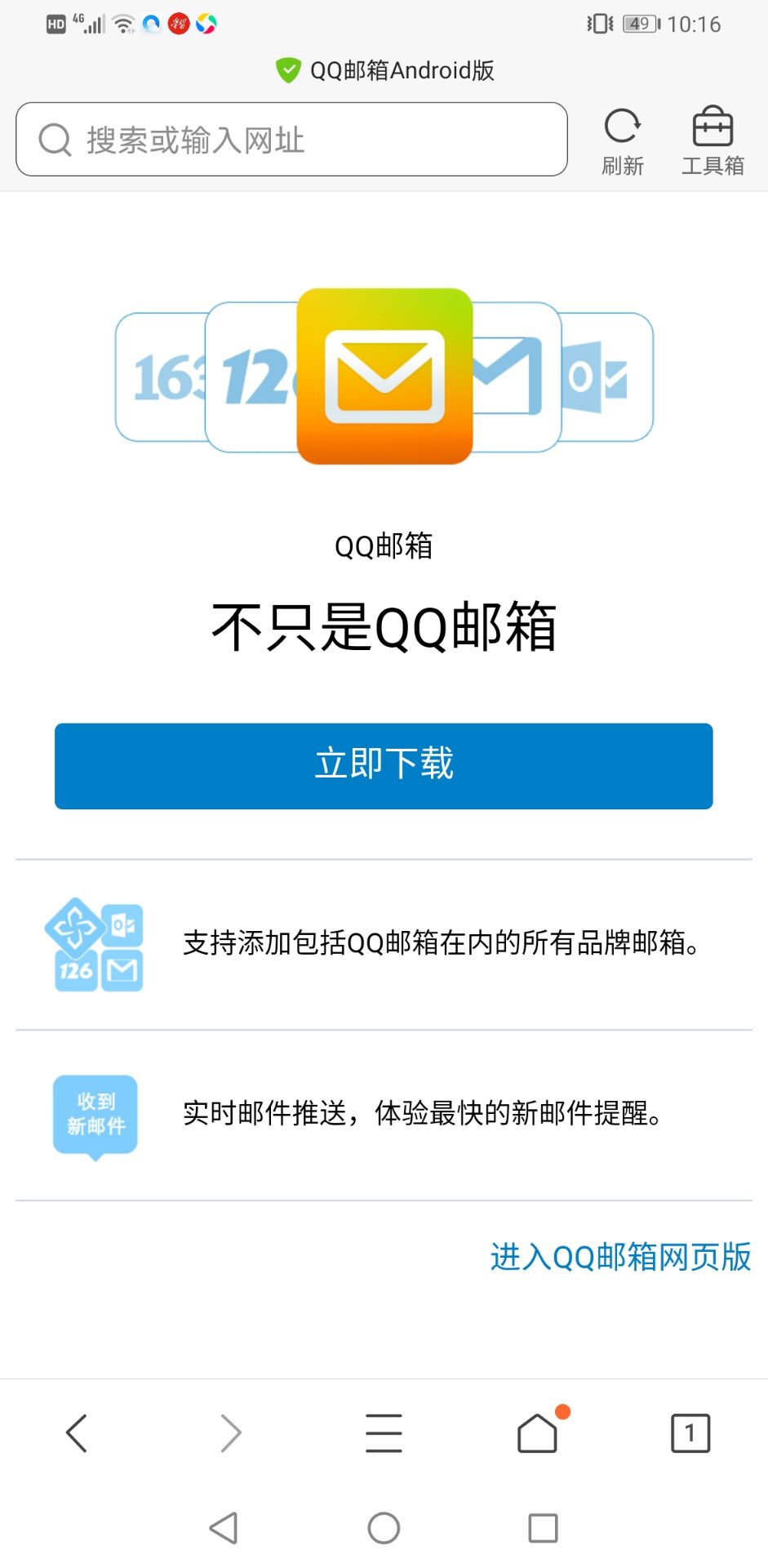Image resolution: width=768 pixels, height=1568 pixels.
Task: Tap the QQ邮箱 app logo
Action: [x=384, y=376]
